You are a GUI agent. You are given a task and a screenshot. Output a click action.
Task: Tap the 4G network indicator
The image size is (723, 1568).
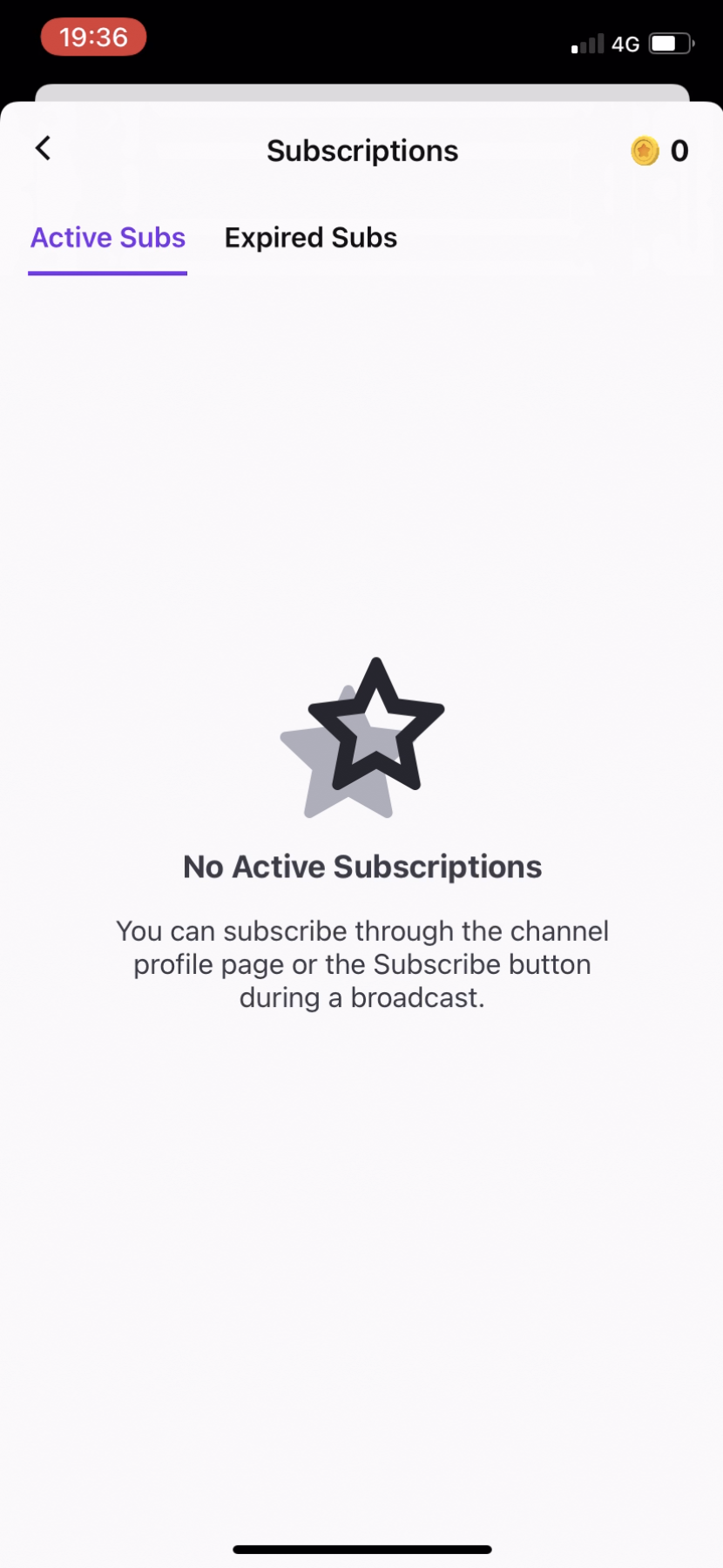(x=626, y=44)
